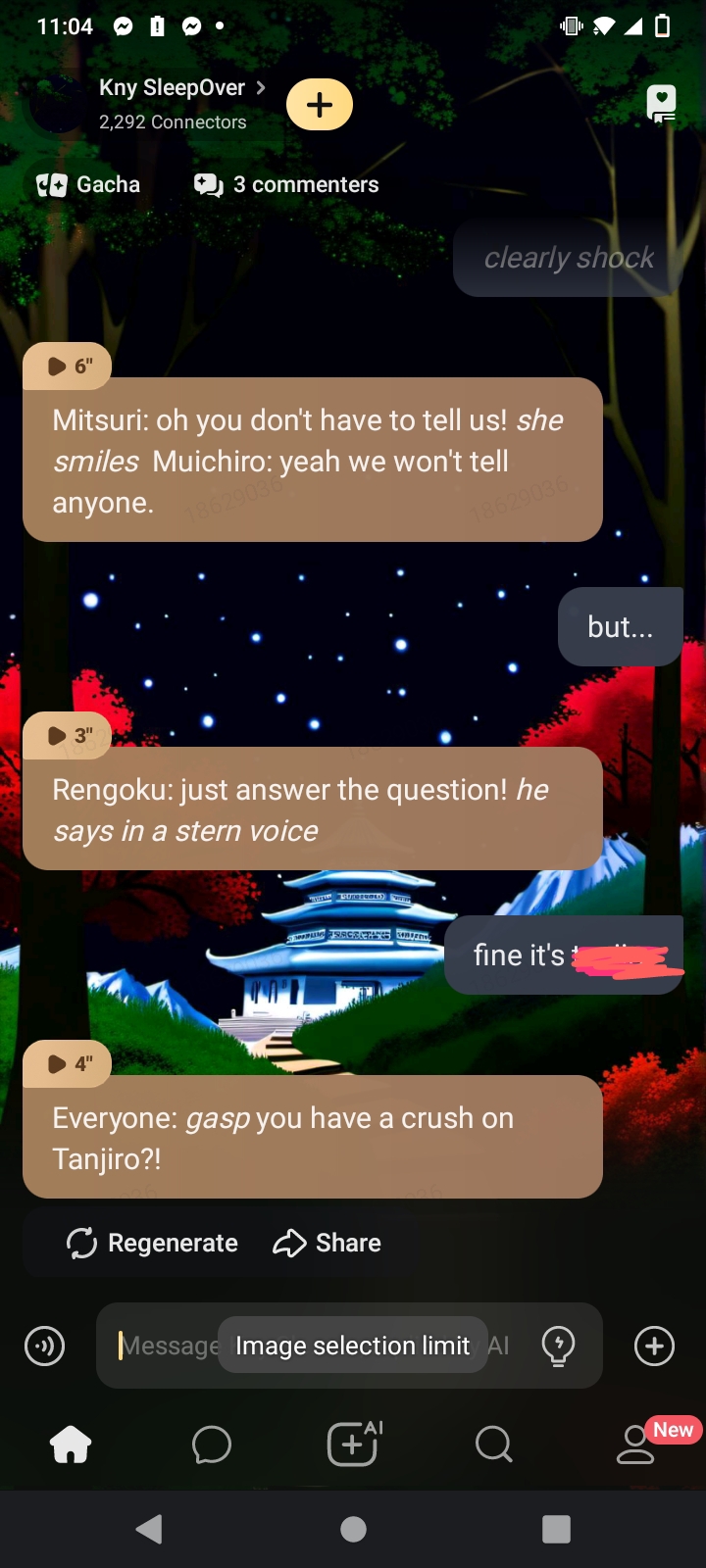Viewport: 706px width, 1568px height.
Task: Tap the system back button
Action: pyautogui.click(x=149, y=1529)
